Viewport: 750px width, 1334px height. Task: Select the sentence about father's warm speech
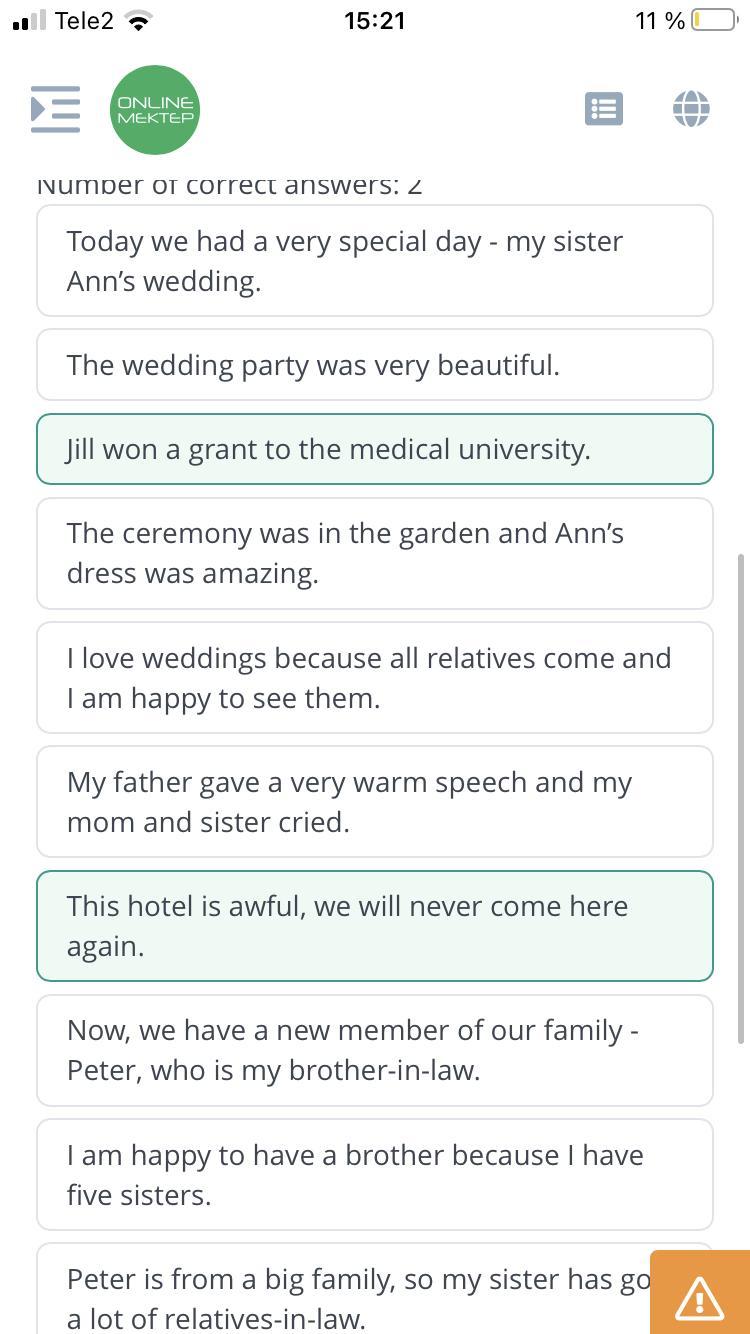375,802
